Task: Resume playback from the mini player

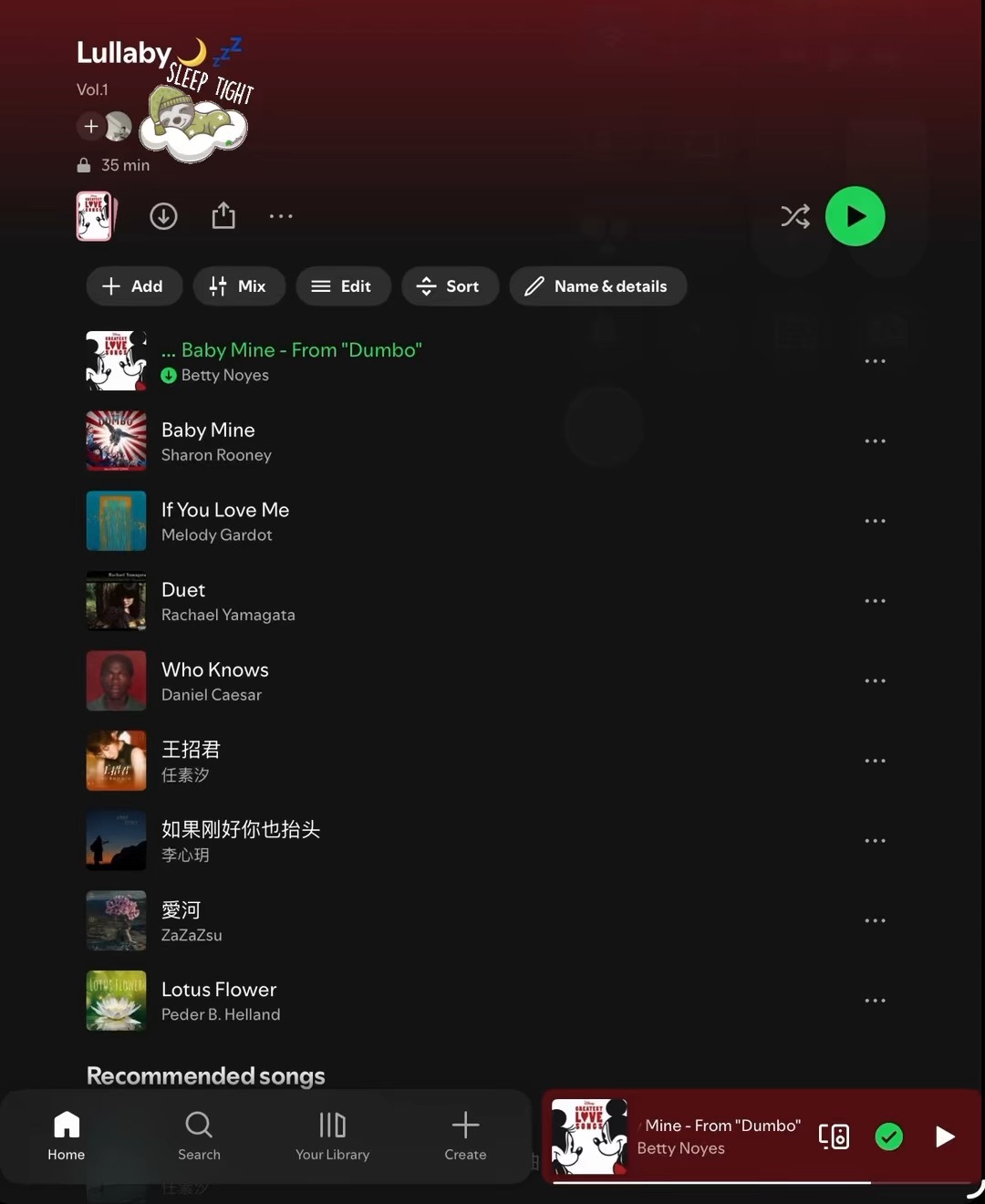Action: coord(945,1137)
